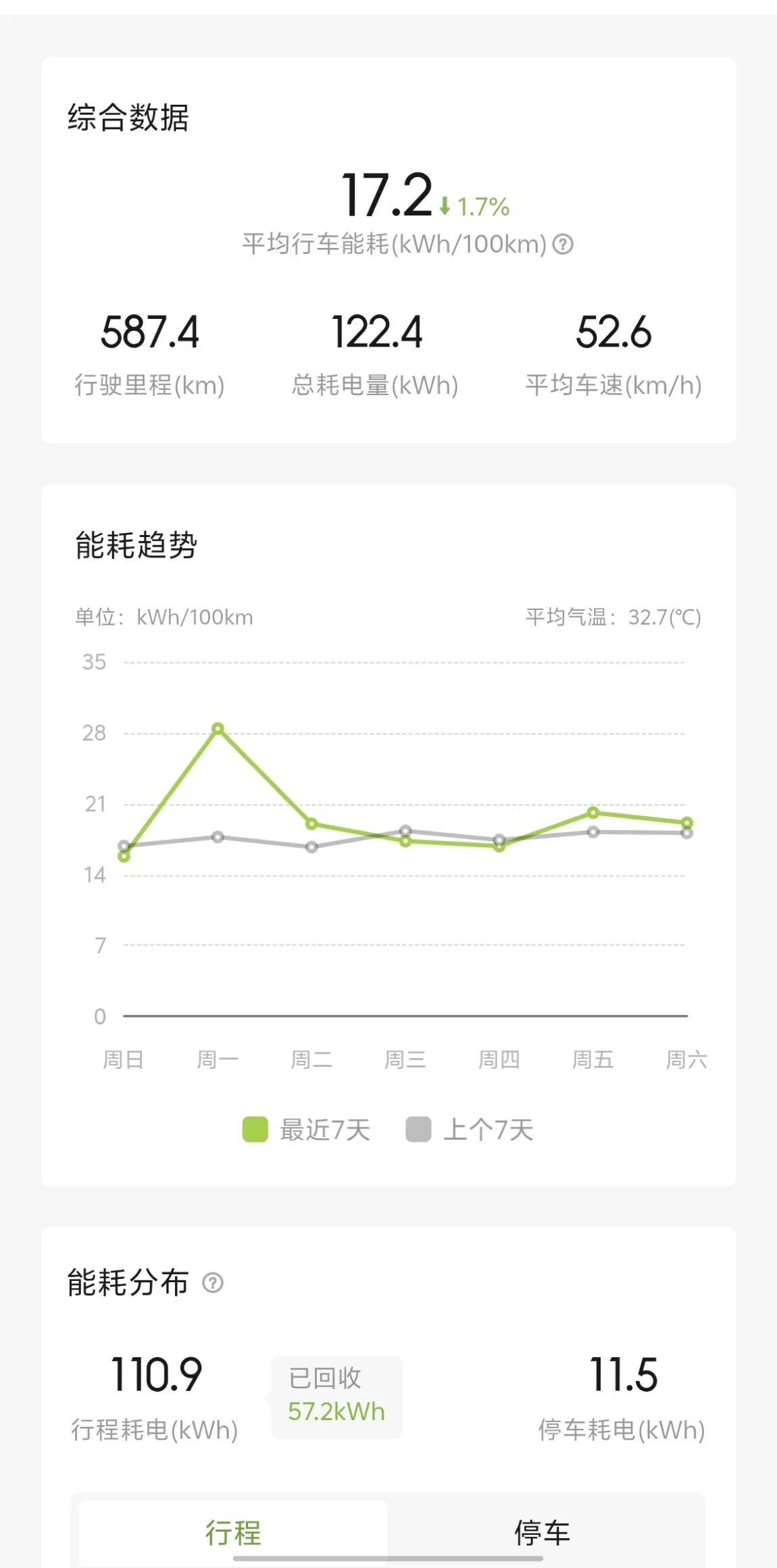777x1568 pixels.
Task: Switch to the 行程 tab
Action: pos(233,1532)
